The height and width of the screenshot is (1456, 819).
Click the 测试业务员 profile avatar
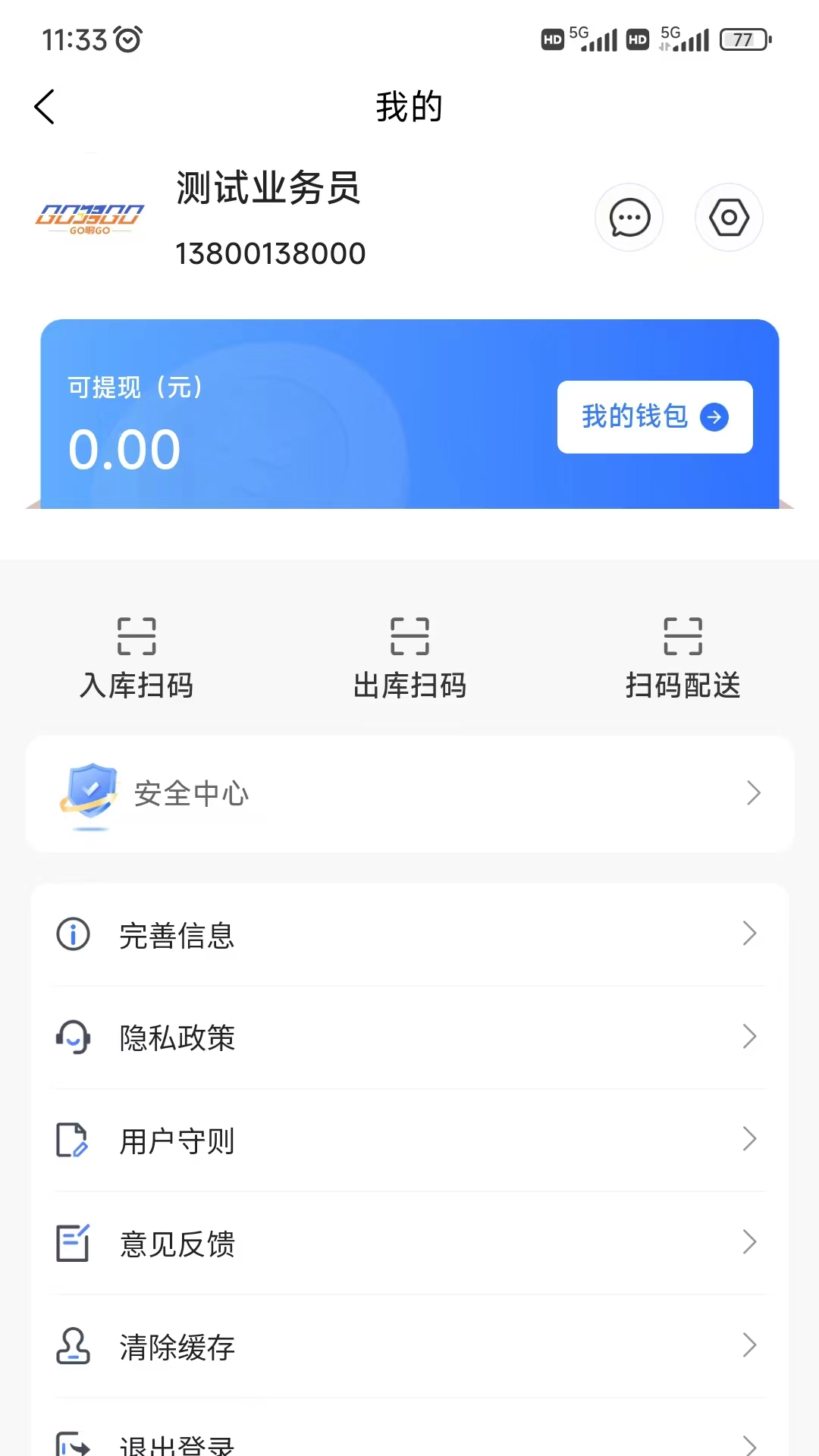pos(89,218)
